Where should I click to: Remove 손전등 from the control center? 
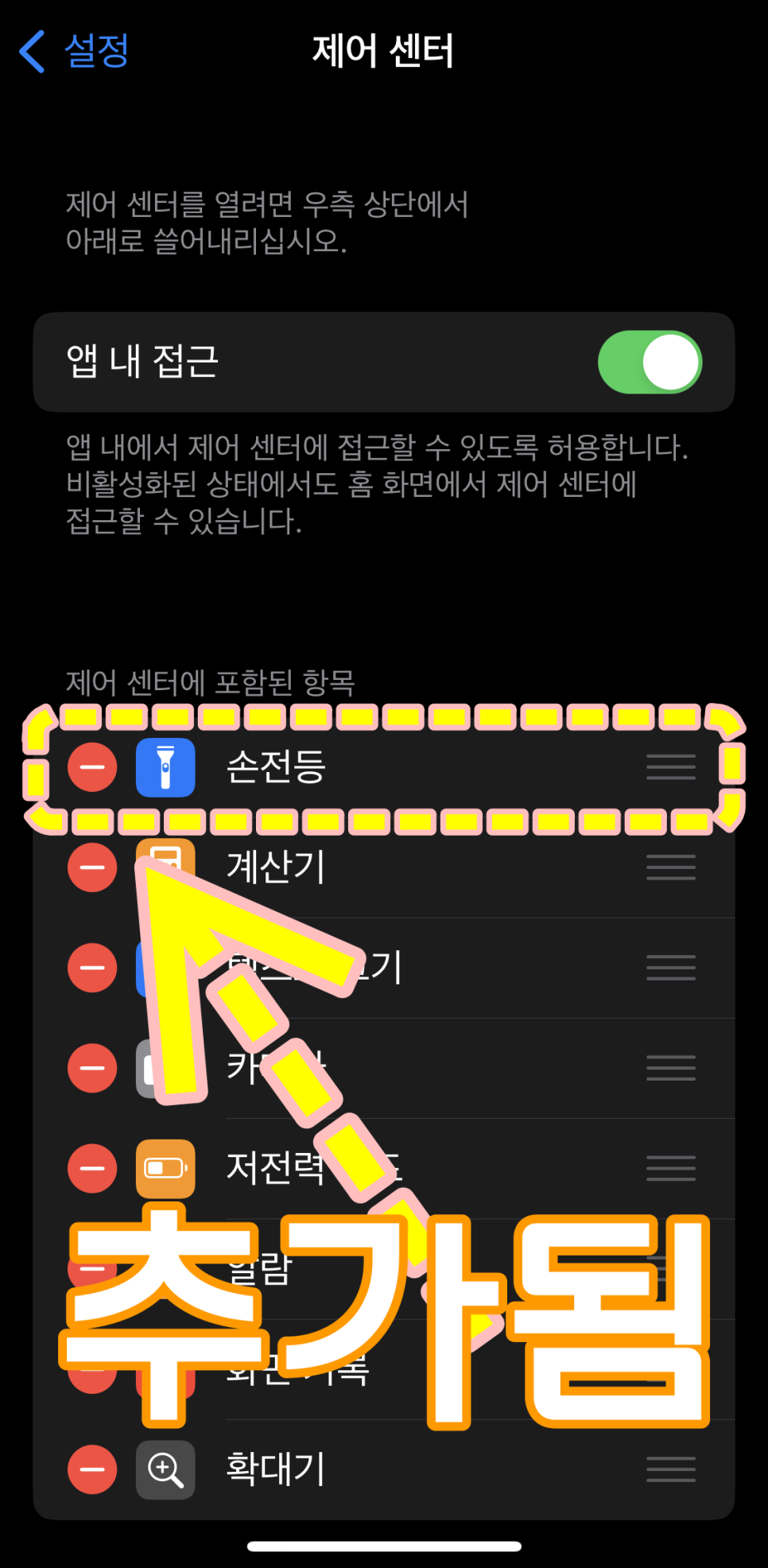pos(92,767)
